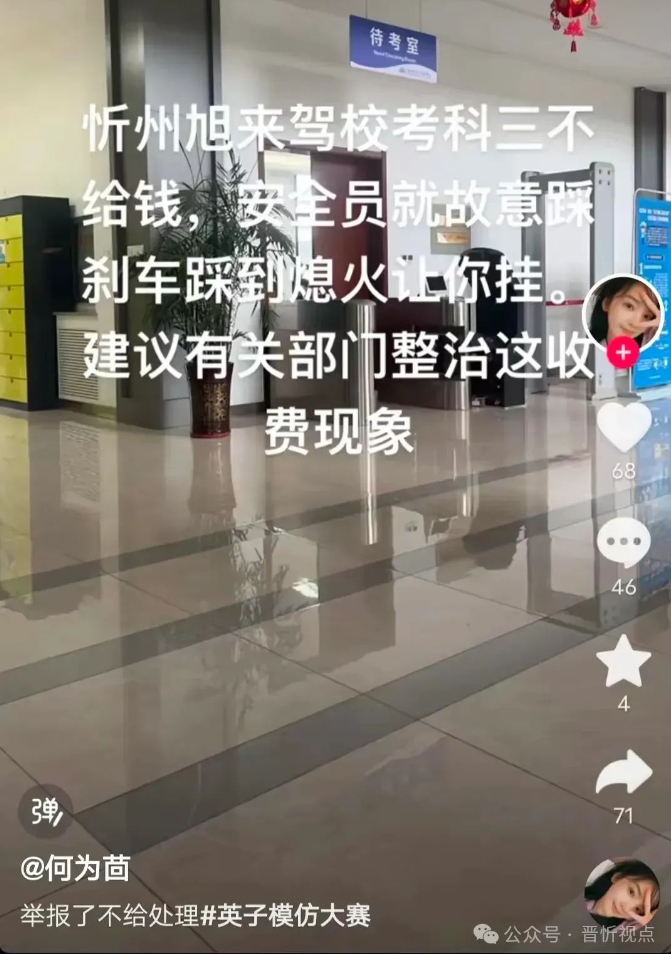Image resolution: width=671 pixels, height=954 pixels.
Task: Share the video via the arrow icon
Action: (623, 774)
